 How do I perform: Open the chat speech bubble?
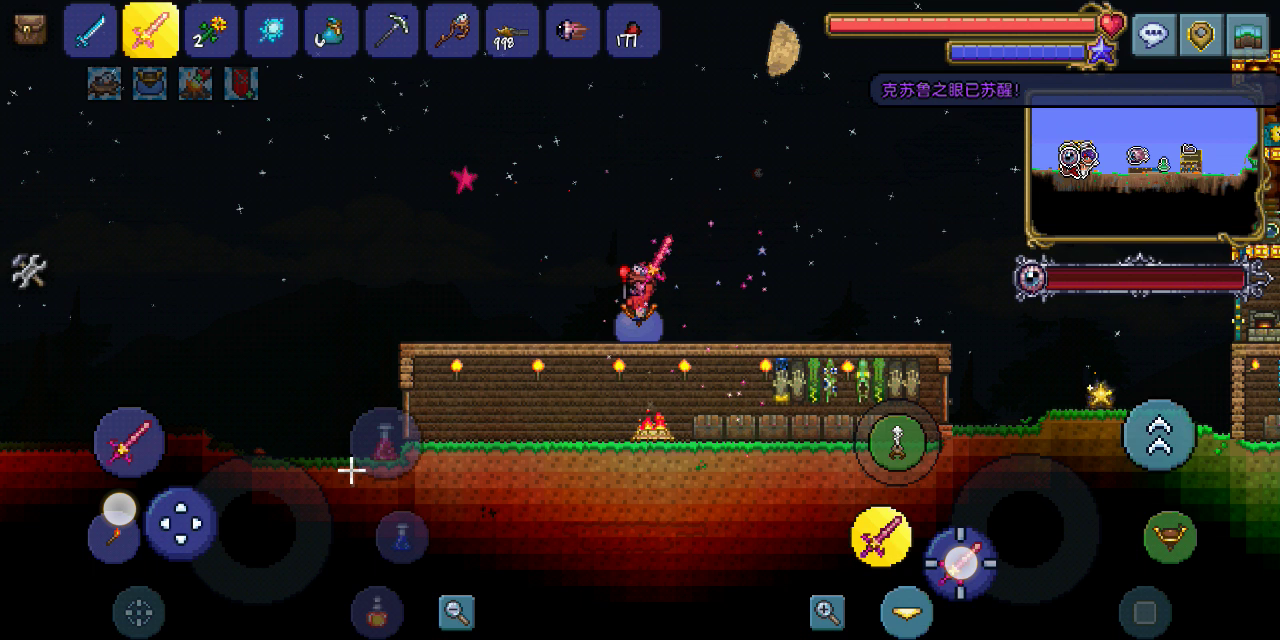tap(1153, 36)
